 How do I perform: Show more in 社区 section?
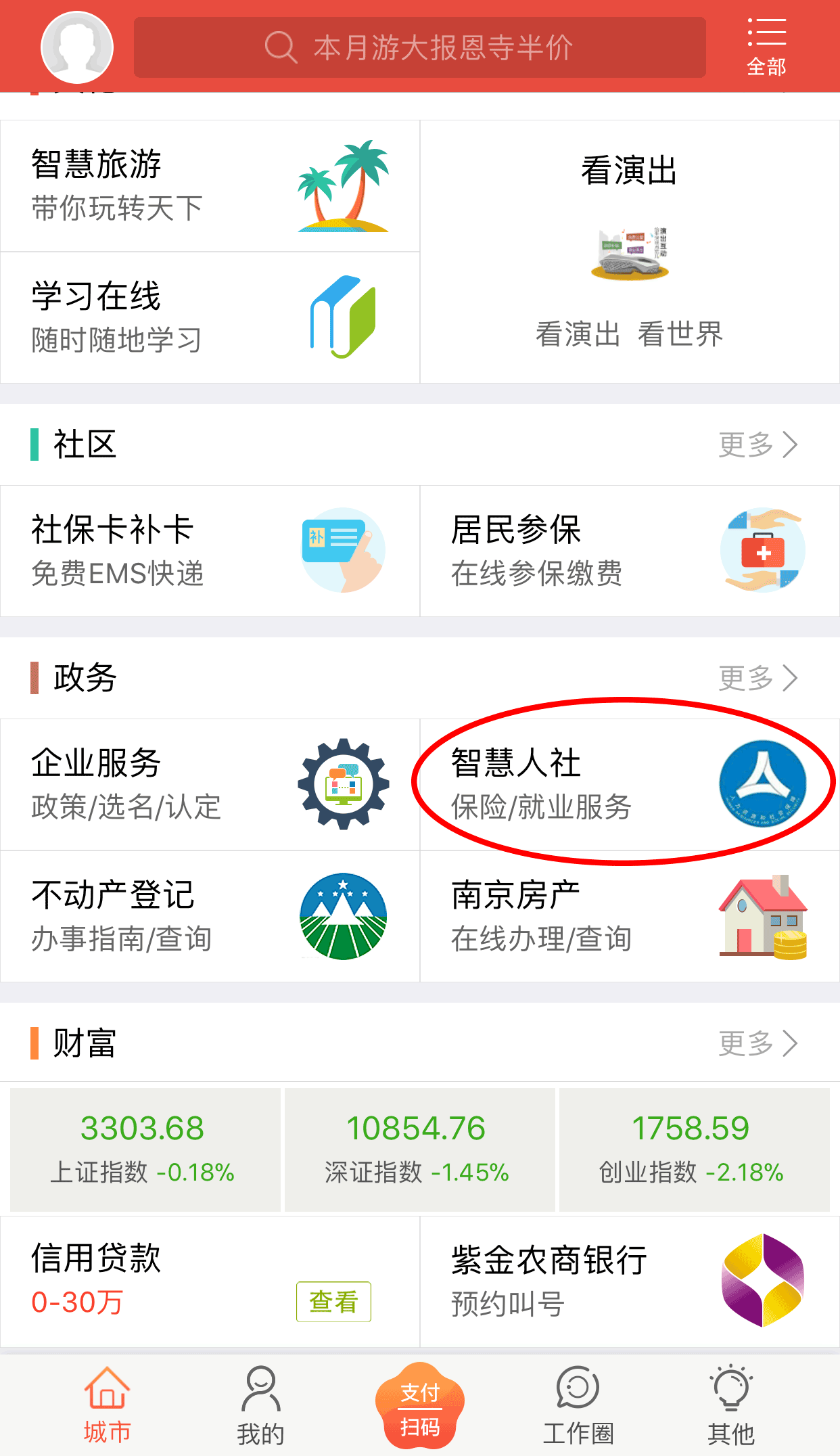757,445
